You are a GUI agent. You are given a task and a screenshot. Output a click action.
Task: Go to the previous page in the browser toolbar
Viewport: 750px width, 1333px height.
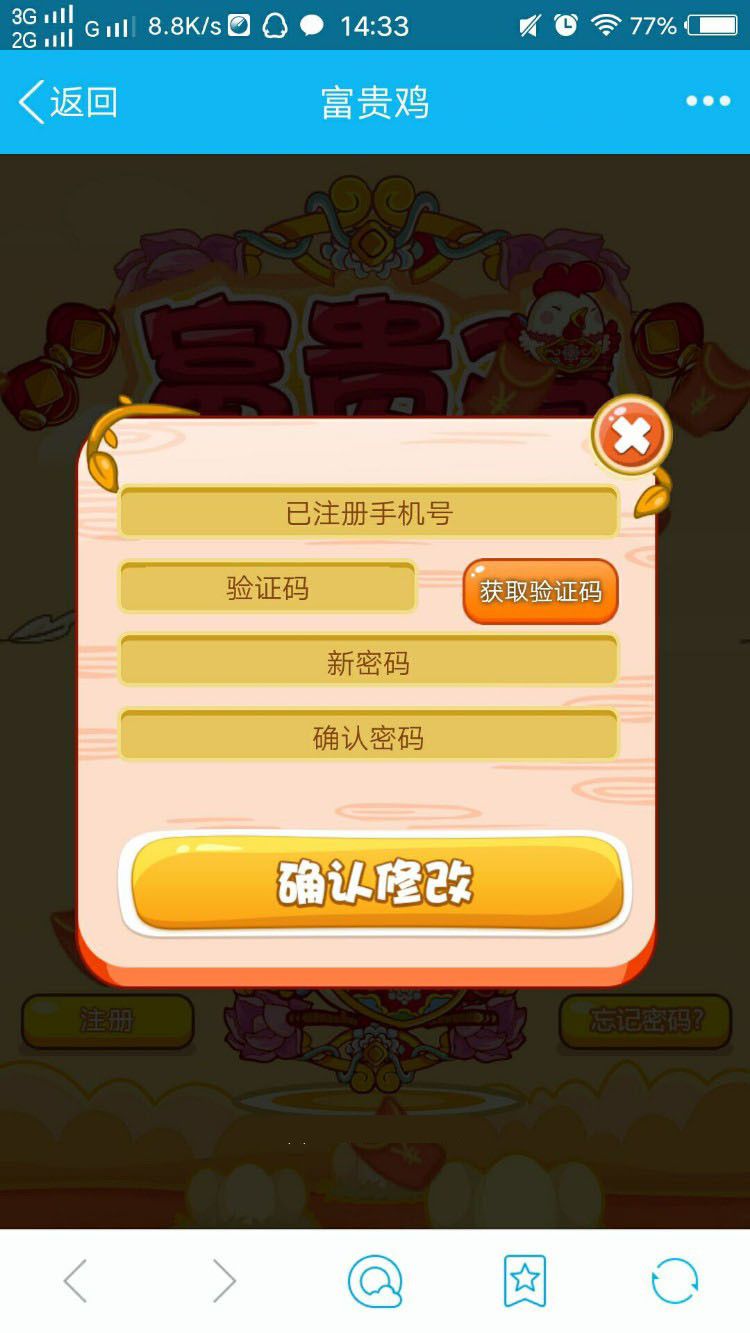[76, 1280]
